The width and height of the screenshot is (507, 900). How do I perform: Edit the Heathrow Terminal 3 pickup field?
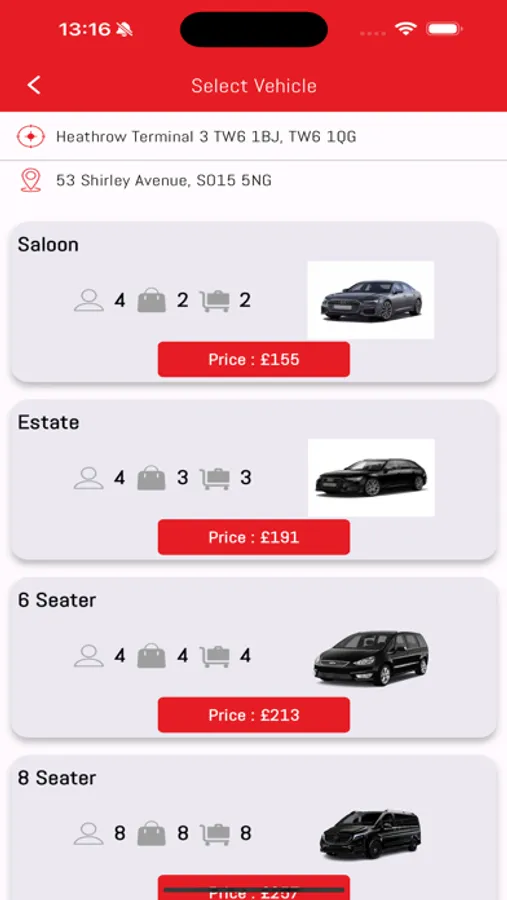[x=253, y=137]
